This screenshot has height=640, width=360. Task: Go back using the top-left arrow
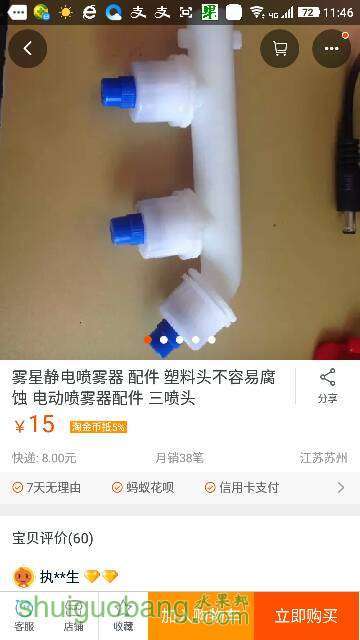(x=27, y=49)
